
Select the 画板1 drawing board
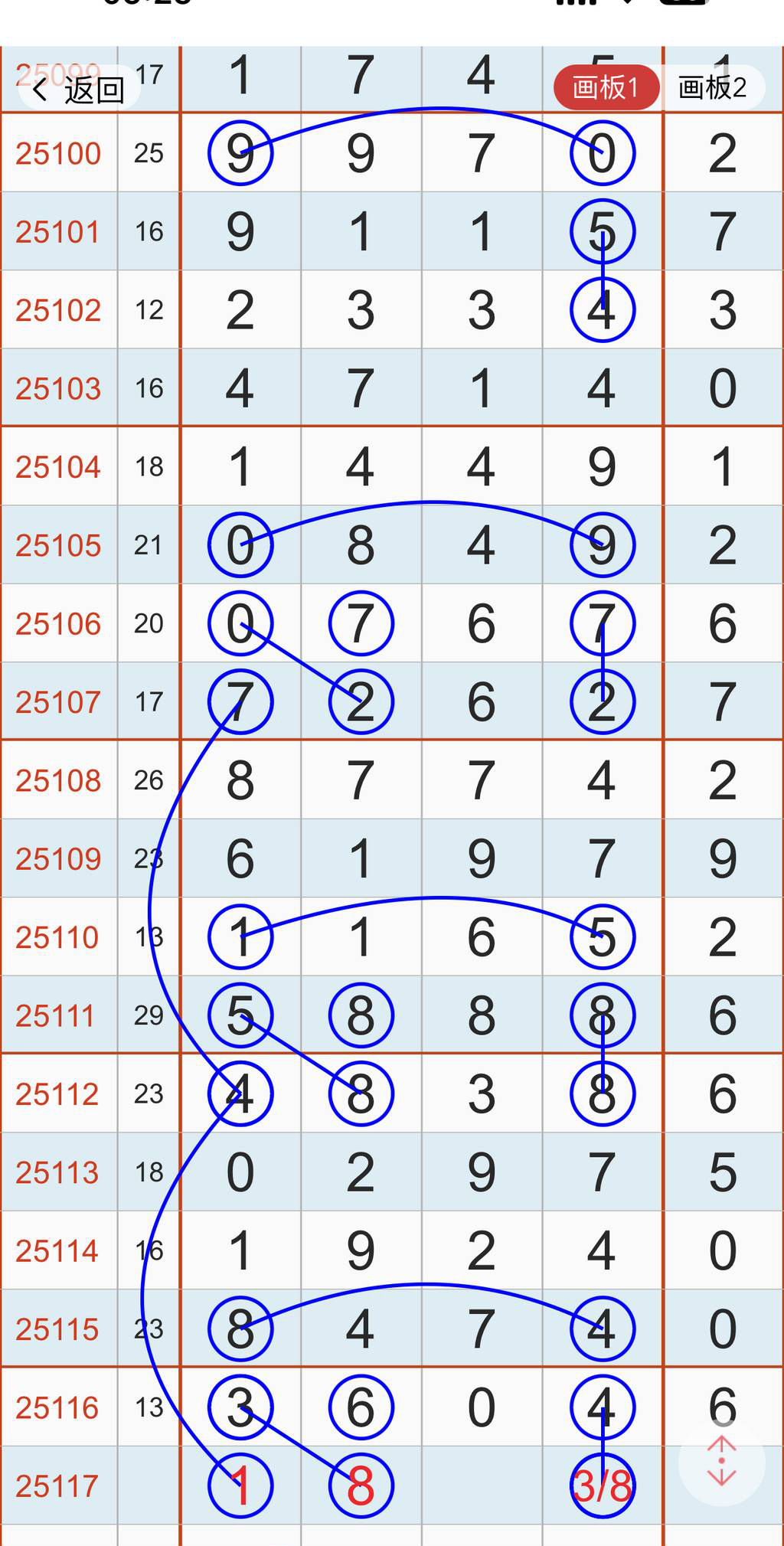click(x=606, y=87)
